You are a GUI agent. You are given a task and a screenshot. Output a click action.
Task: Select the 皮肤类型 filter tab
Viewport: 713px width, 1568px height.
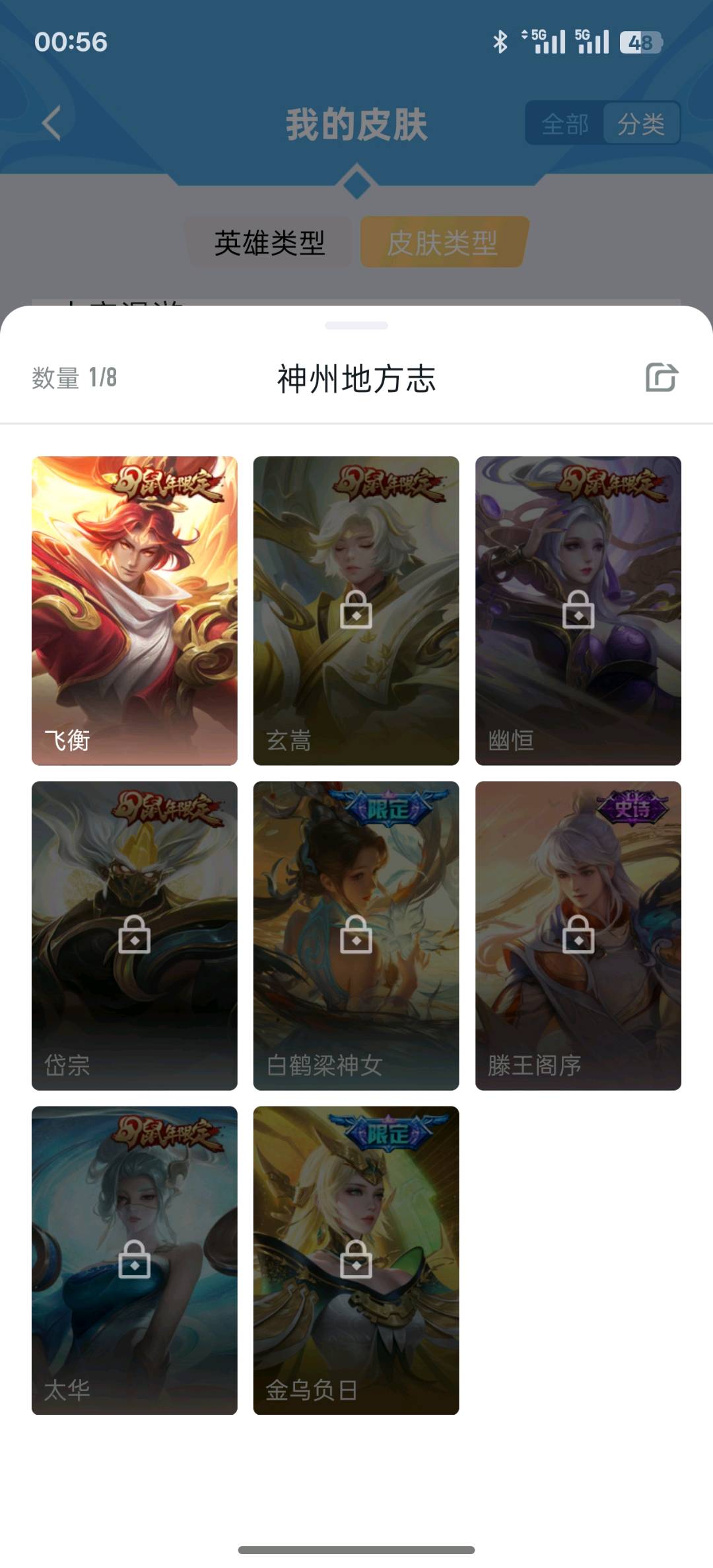pyautogui.click(x=442, y=242)
